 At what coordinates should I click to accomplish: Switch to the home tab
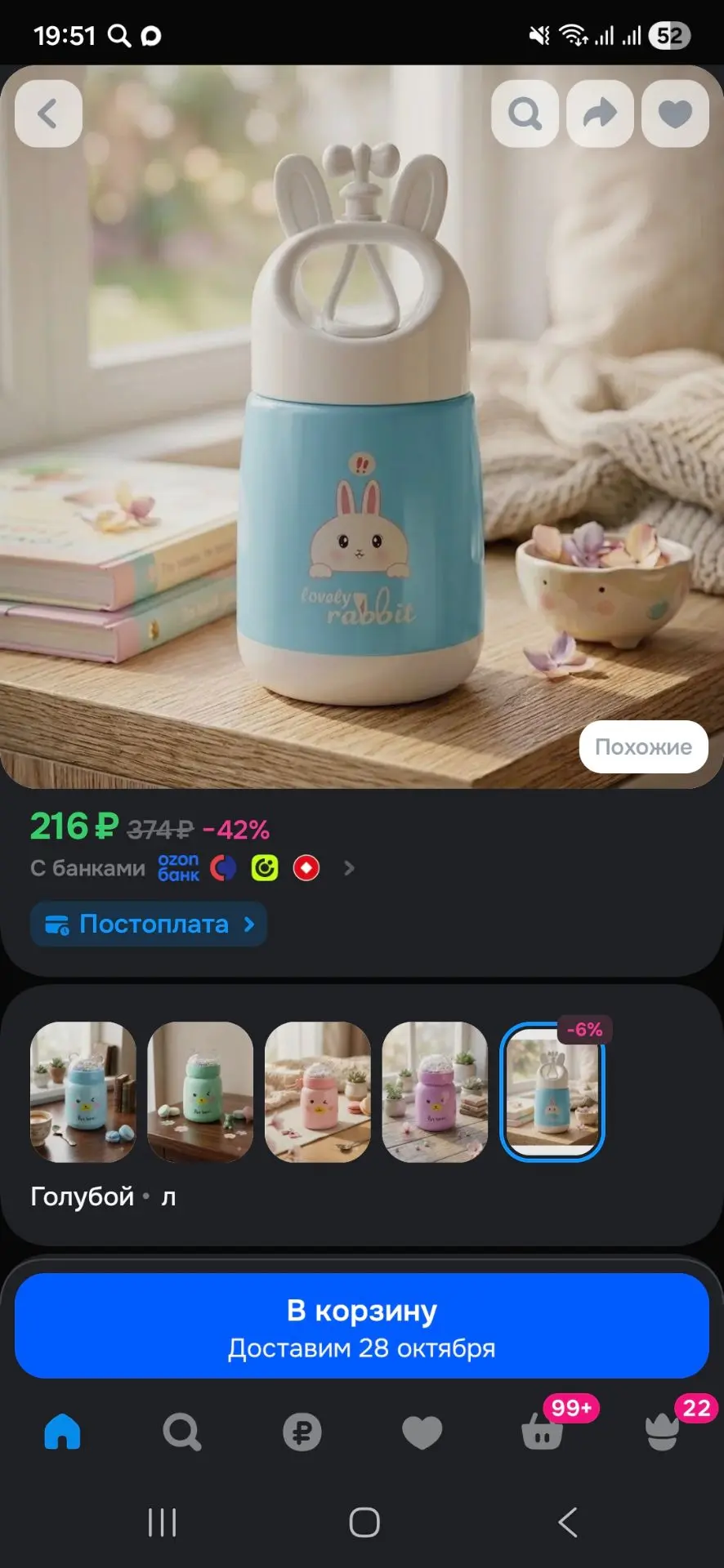(62, 1431)
